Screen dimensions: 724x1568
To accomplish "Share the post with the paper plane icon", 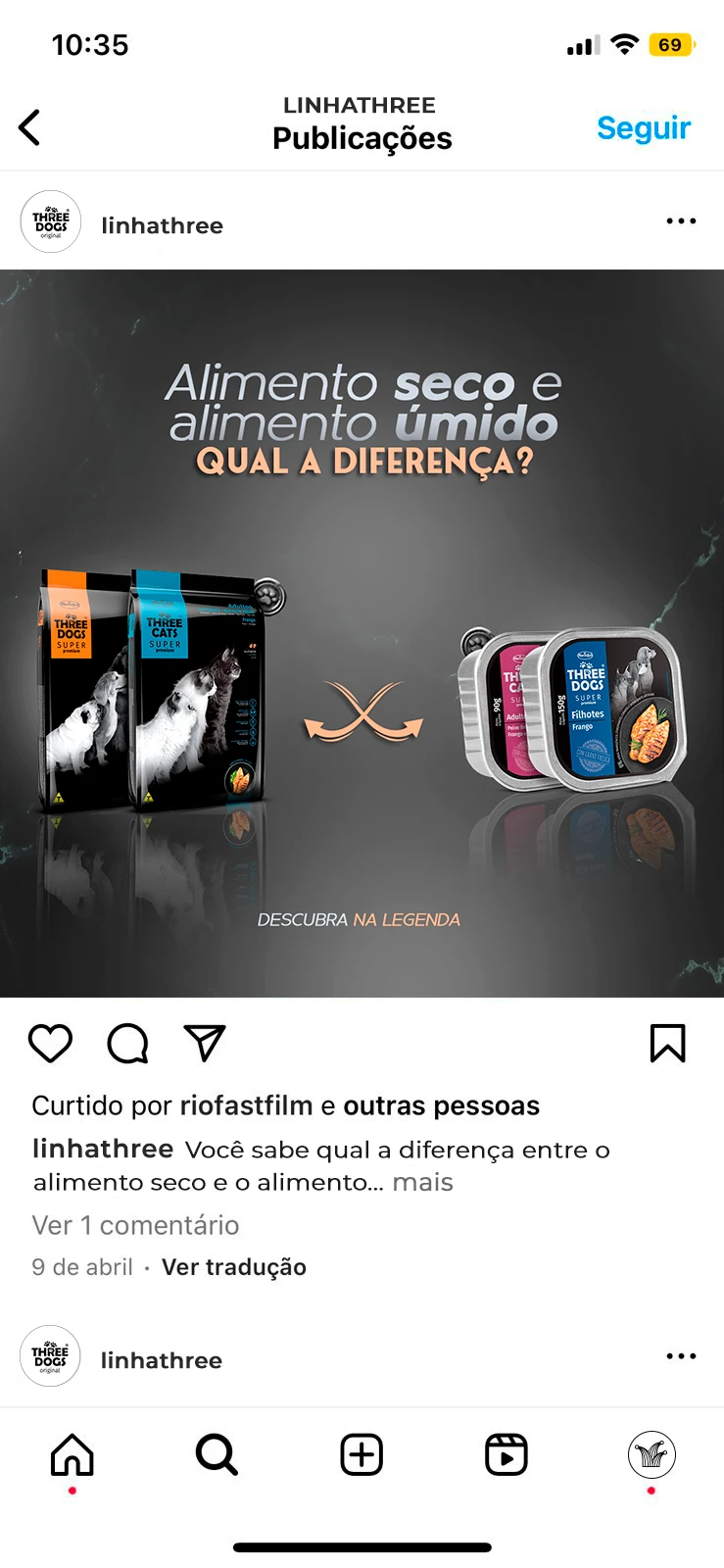I will tap(205, 1043).
